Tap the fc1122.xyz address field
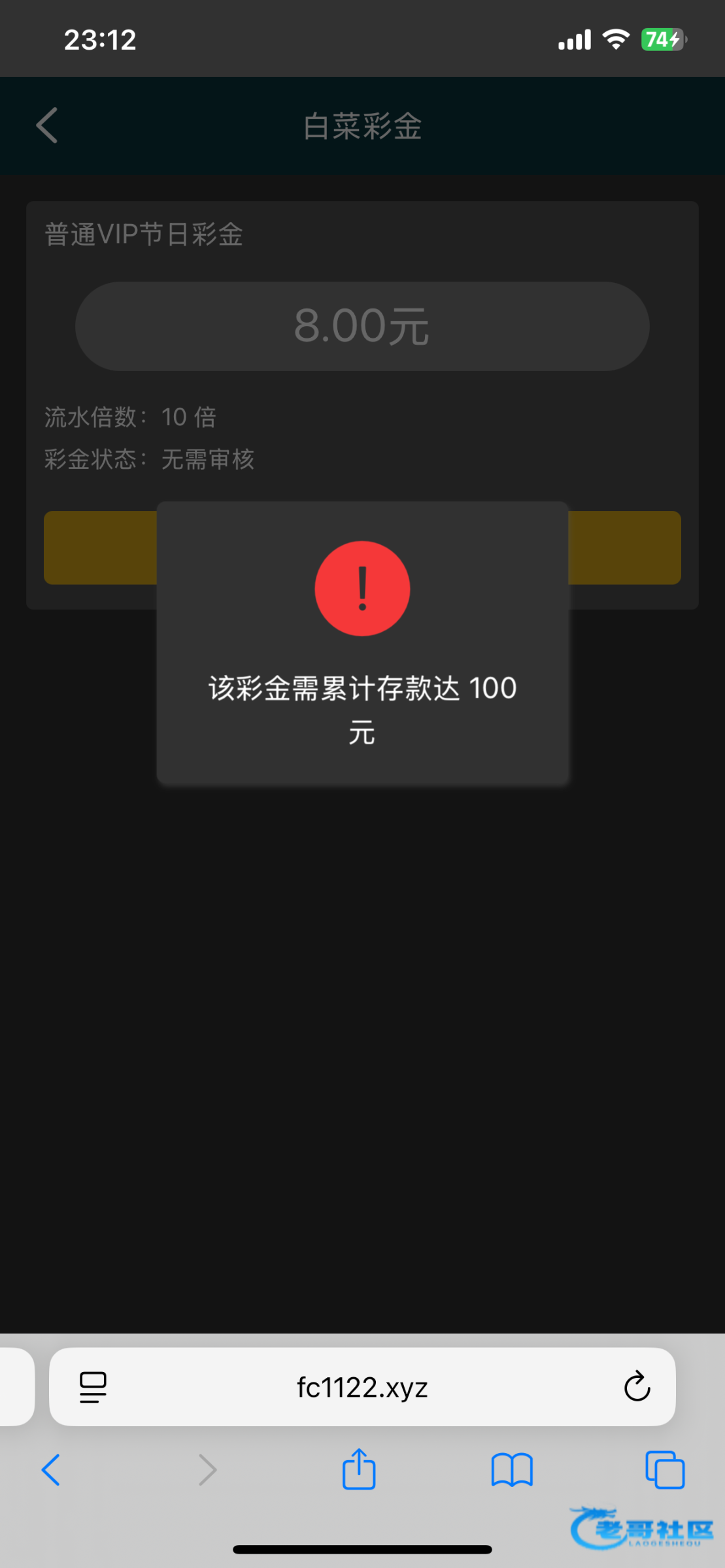The height and width of the screenshot is (1568, 725). 362,1386
